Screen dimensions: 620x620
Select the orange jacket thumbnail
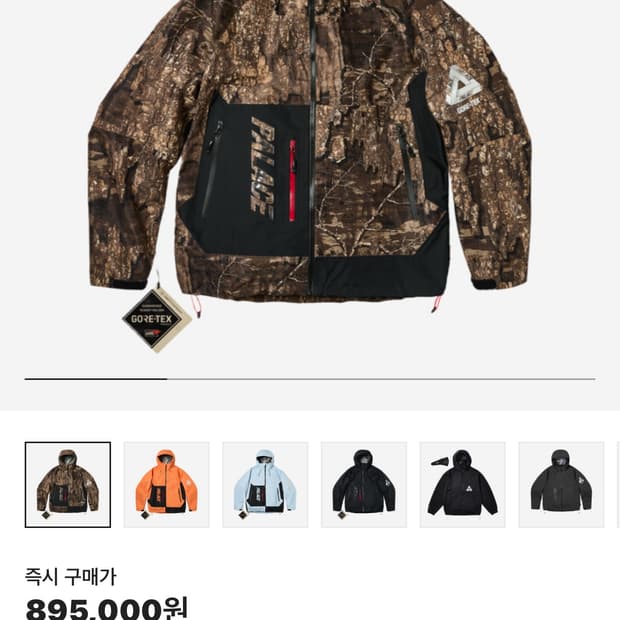tap(166, 484)
